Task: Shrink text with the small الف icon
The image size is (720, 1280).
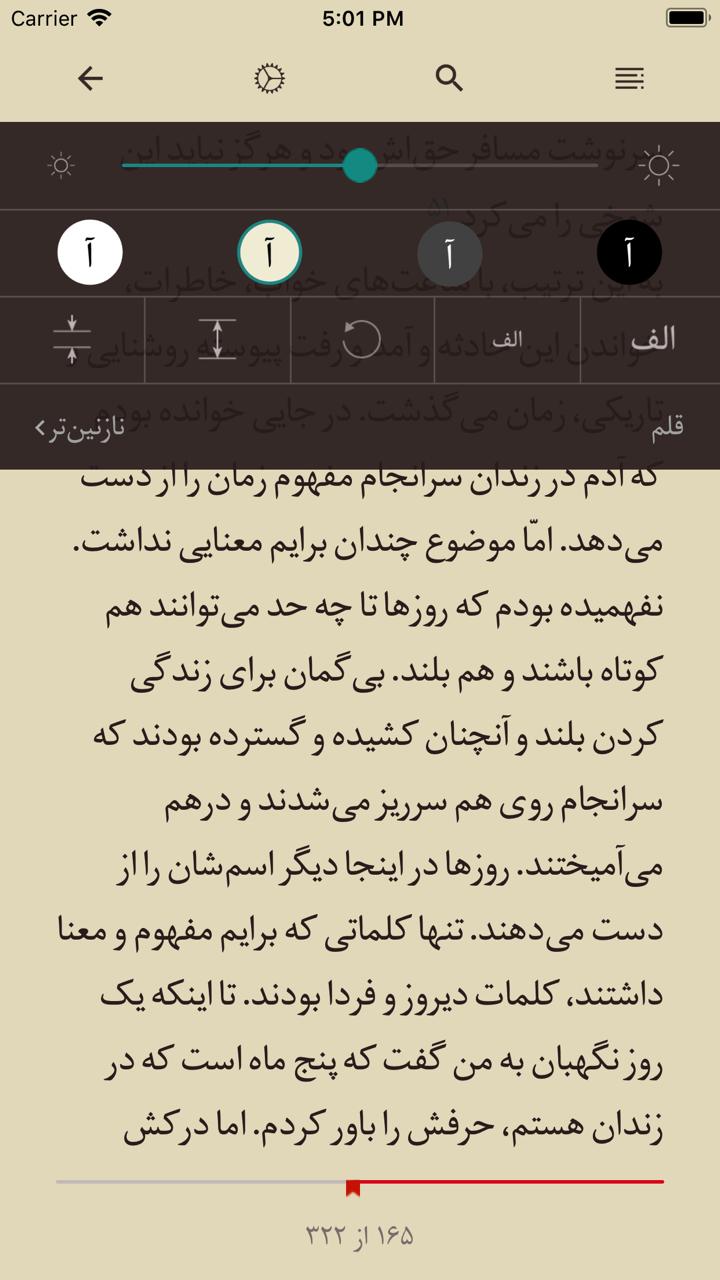Action: 507,340
